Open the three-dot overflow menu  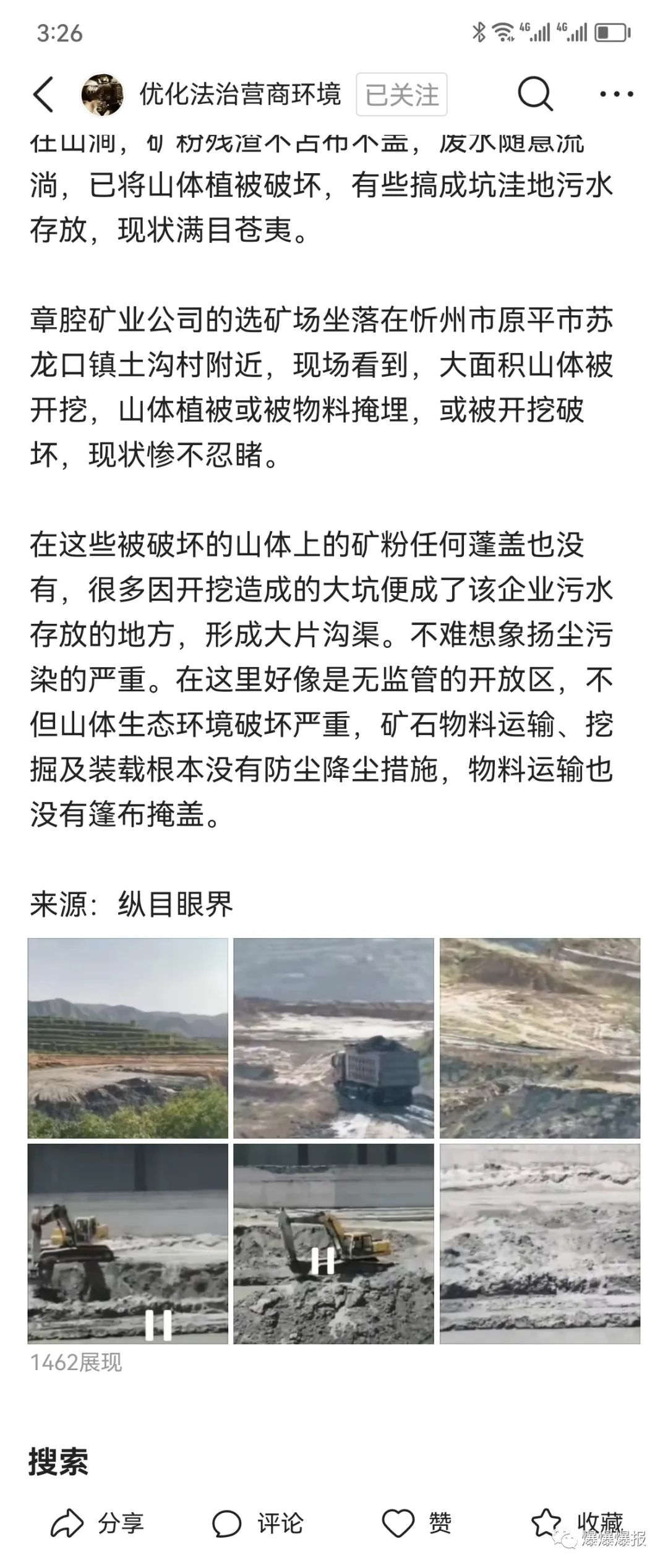(617, 95)
